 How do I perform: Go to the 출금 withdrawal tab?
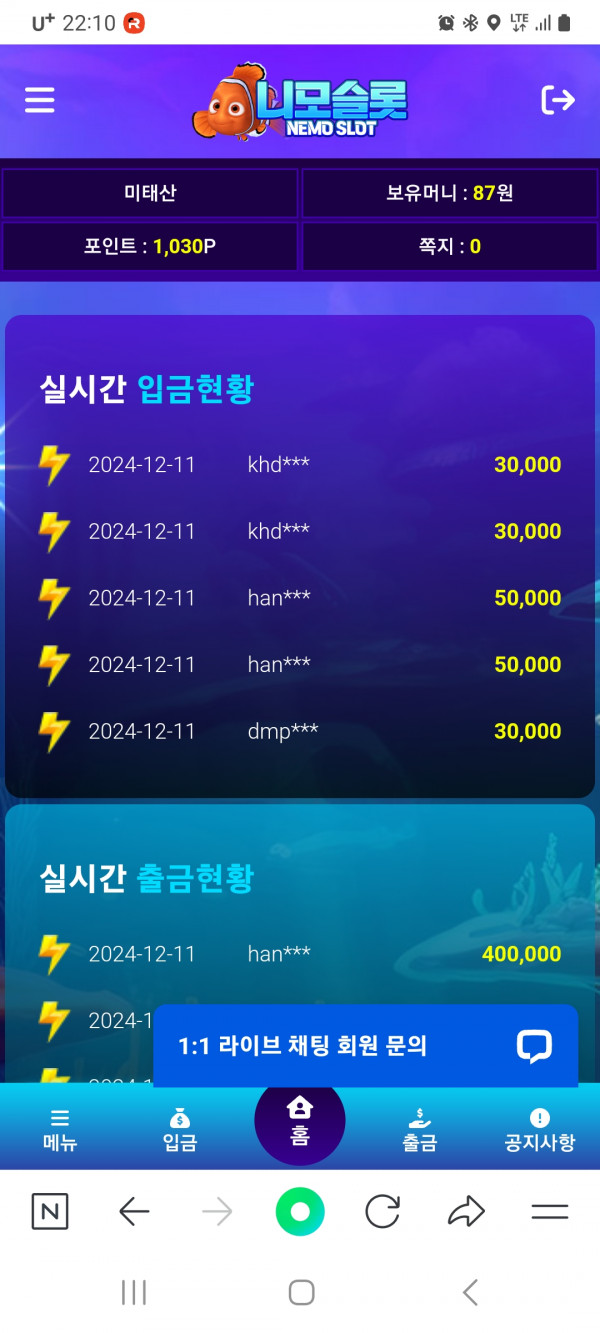pyautogui.click(x=420, y=1130)
